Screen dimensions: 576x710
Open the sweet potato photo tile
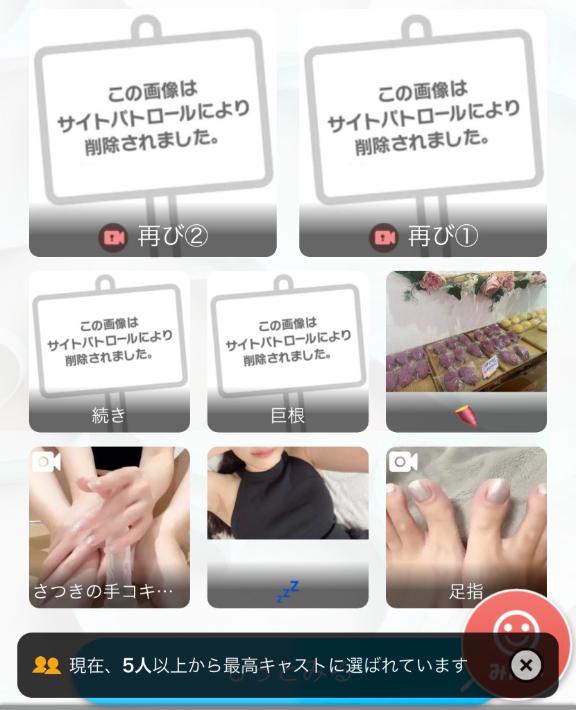[466, 351]
